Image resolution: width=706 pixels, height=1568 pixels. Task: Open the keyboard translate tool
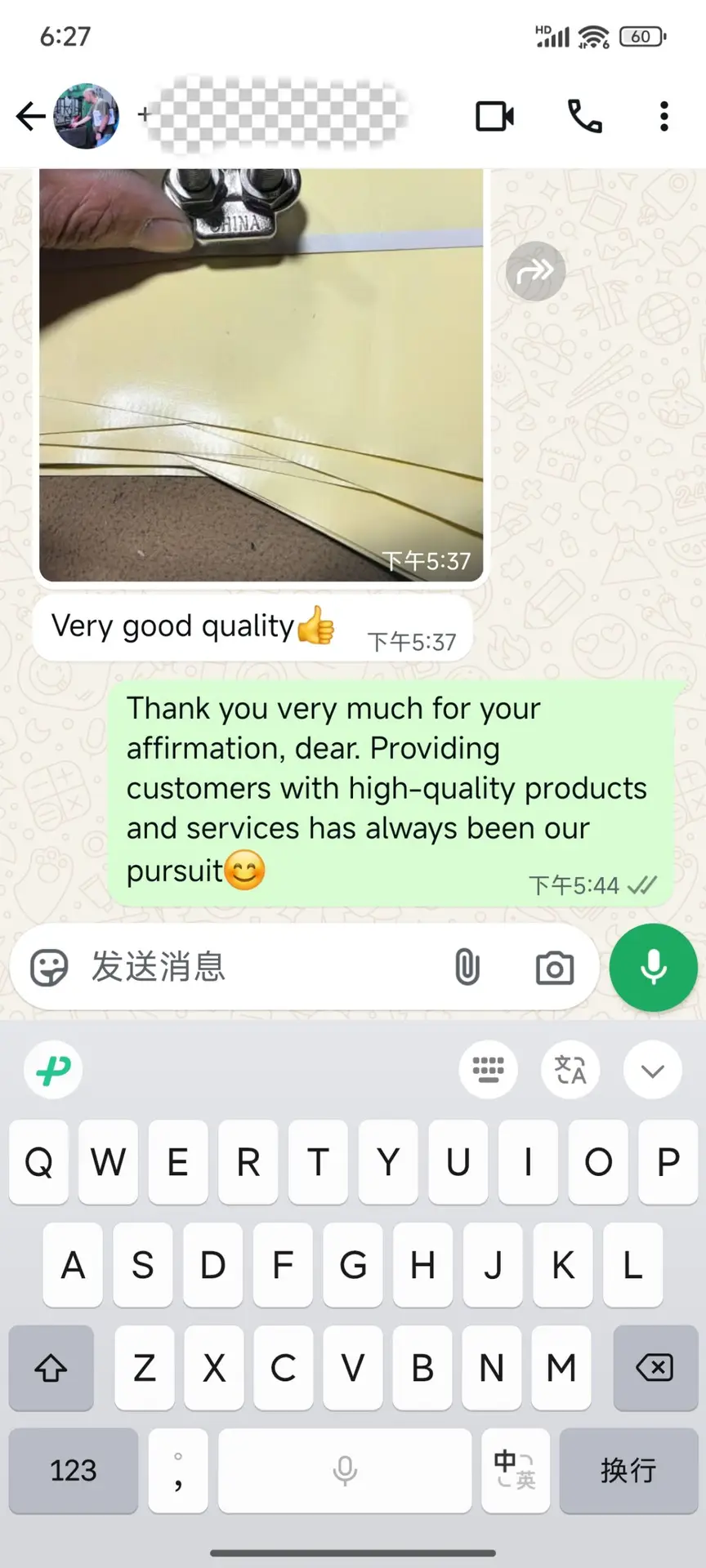570,1069
